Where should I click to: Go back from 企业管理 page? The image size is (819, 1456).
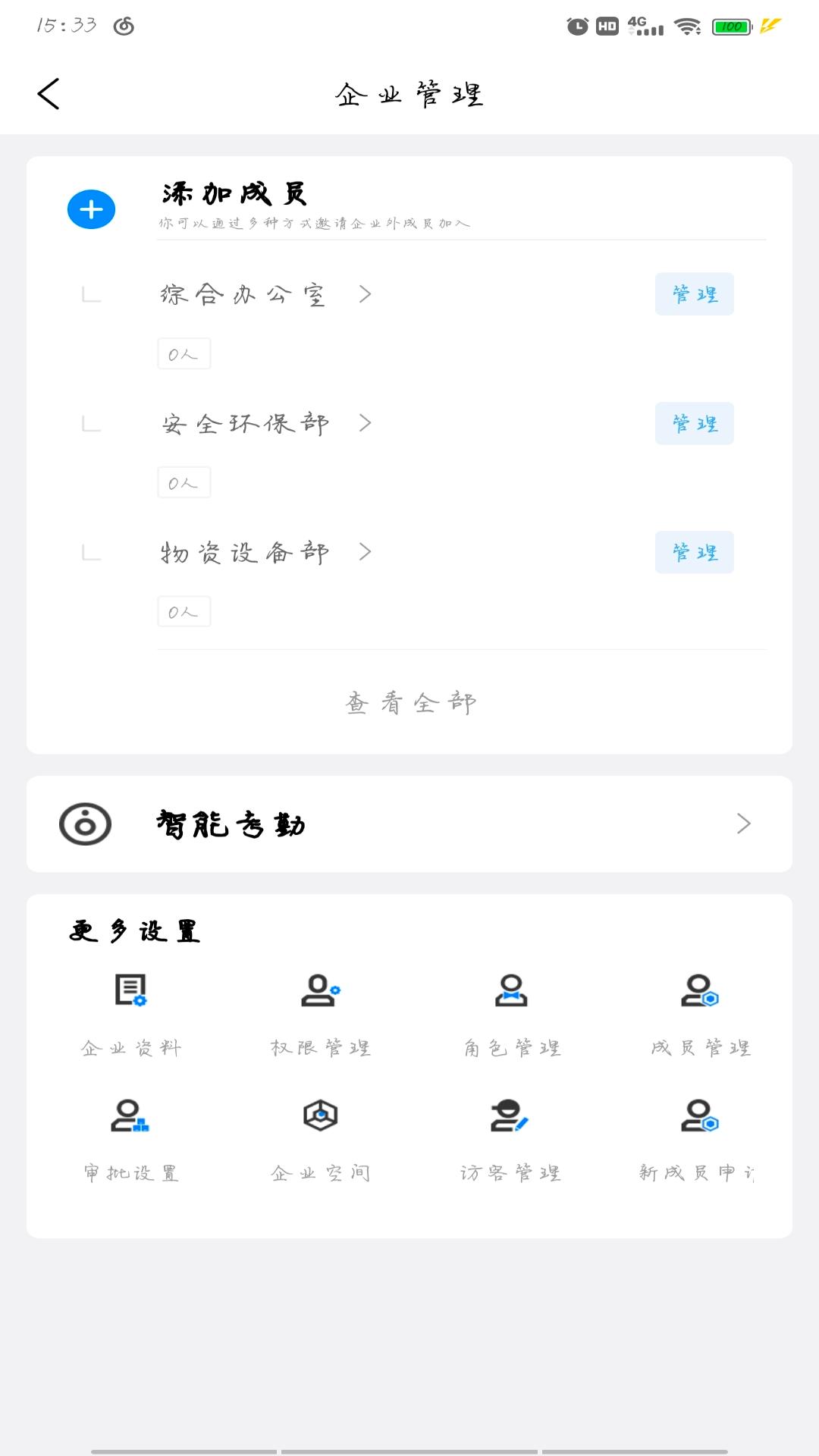click(49, 93)
